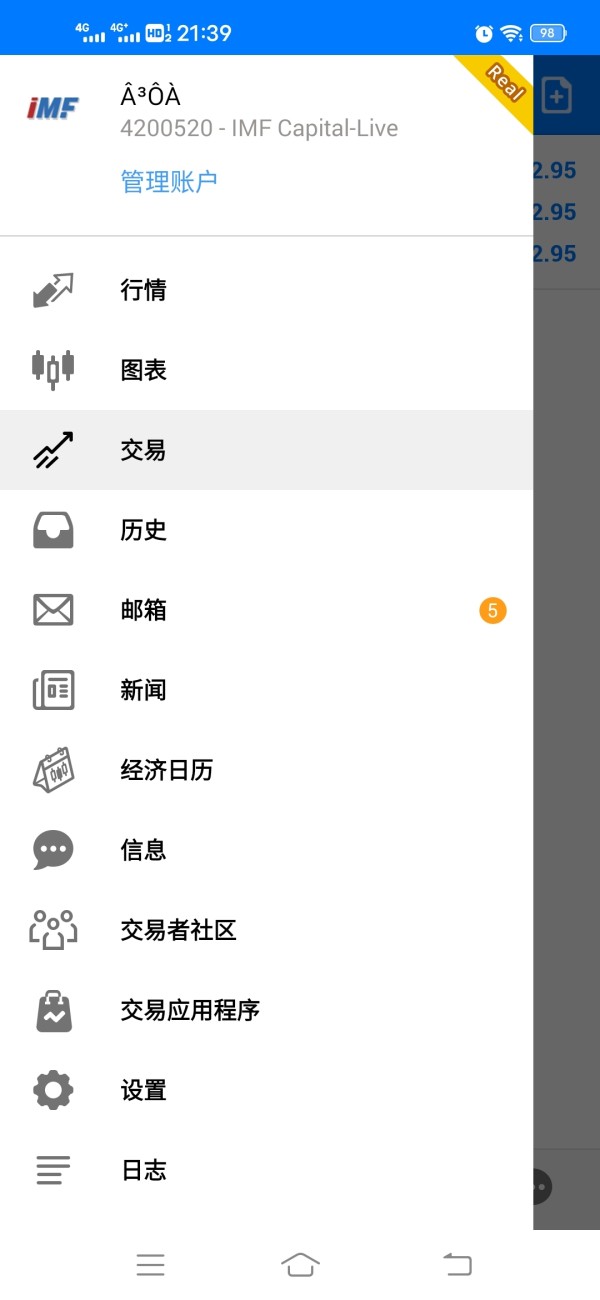Image resolution: width=600 pixels, height=1300 pixels.
Task: Tap the new order icon behind drawer
Action: point(557,95)
